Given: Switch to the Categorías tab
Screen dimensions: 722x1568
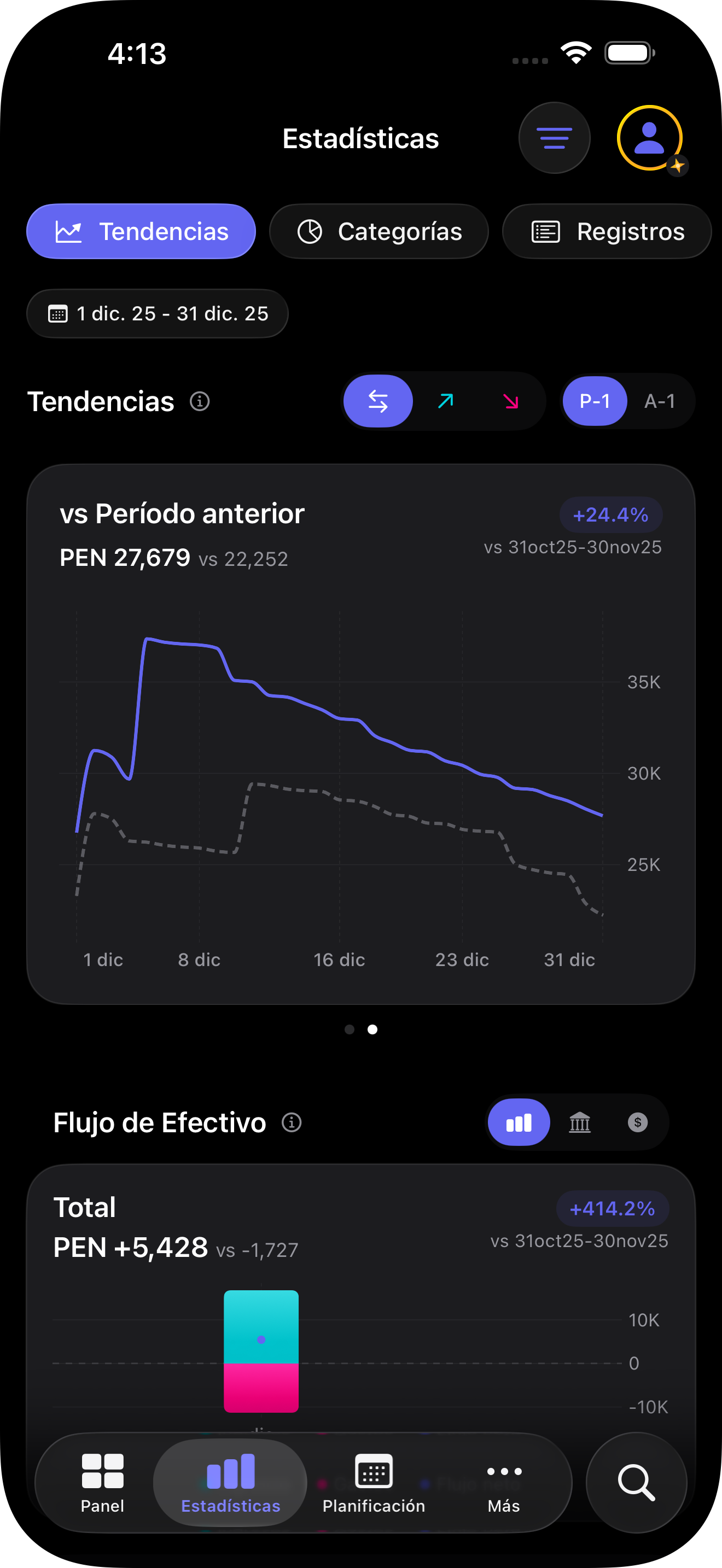Looking at the screenshot, I should pyautogui.click(x=379, y=231).
